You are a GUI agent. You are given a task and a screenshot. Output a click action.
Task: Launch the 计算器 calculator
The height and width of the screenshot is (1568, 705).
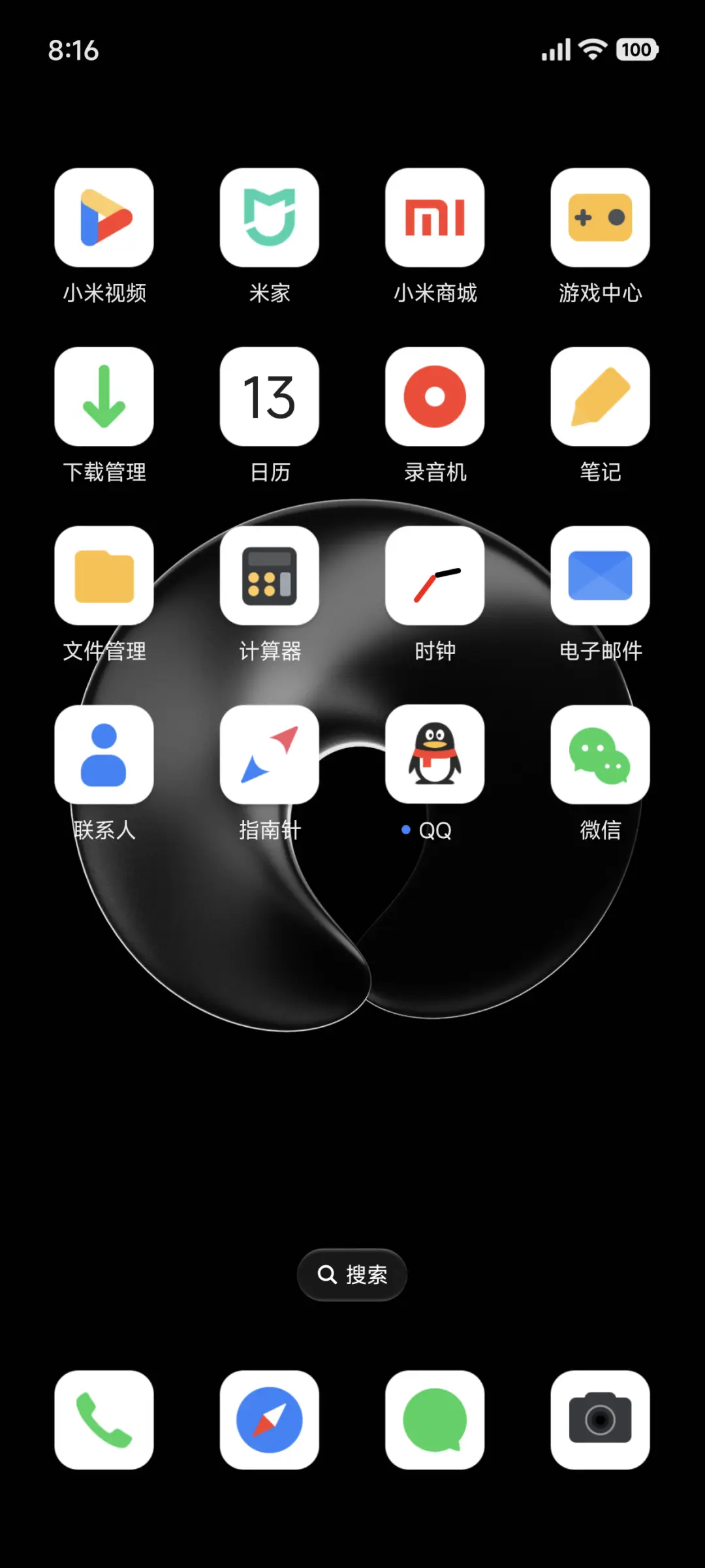270,576
